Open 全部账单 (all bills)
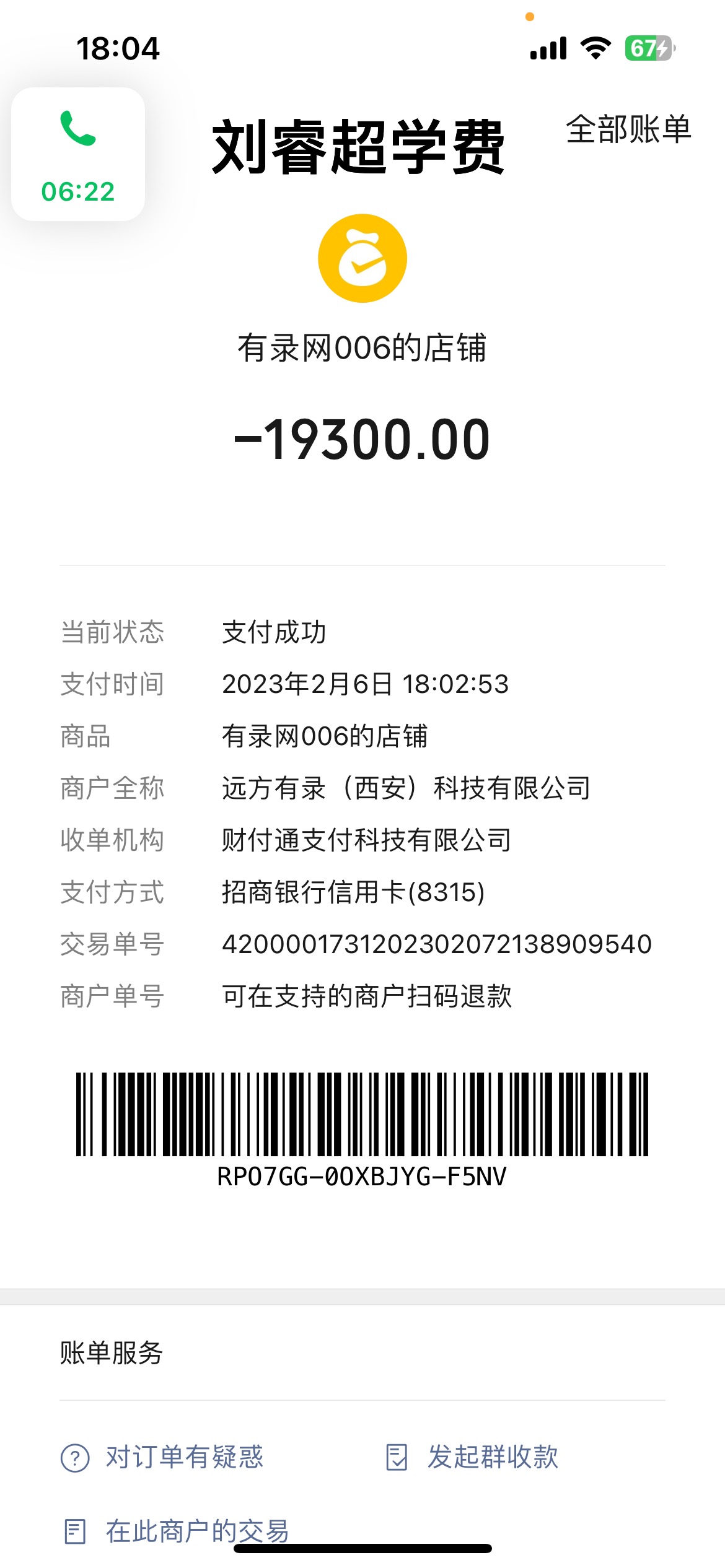This screenshot has height=1568, width=725. pyautogui.click(x=628, y=129)
